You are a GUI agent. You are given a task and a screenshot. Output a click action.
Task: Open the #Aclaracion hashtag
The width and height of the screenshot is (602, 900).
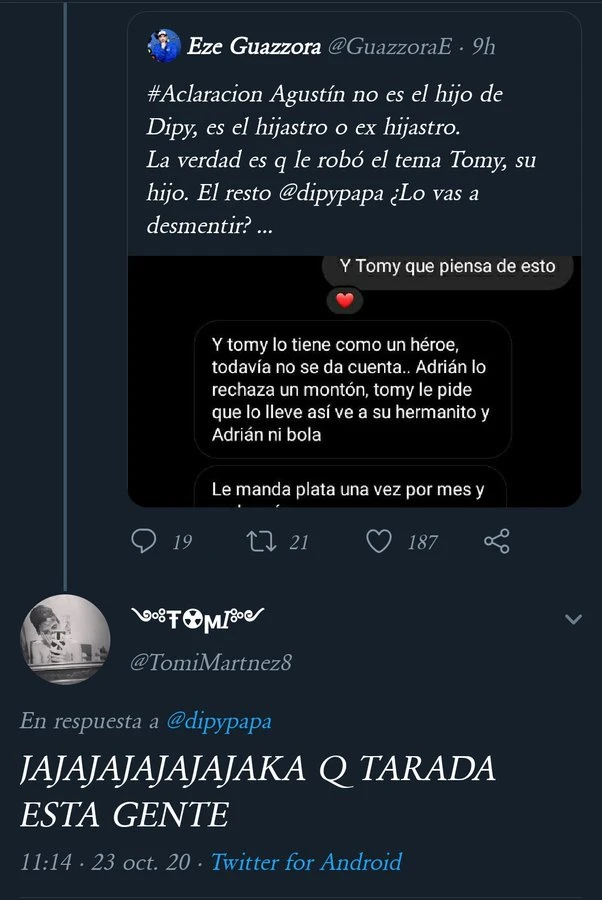(214, 95)
